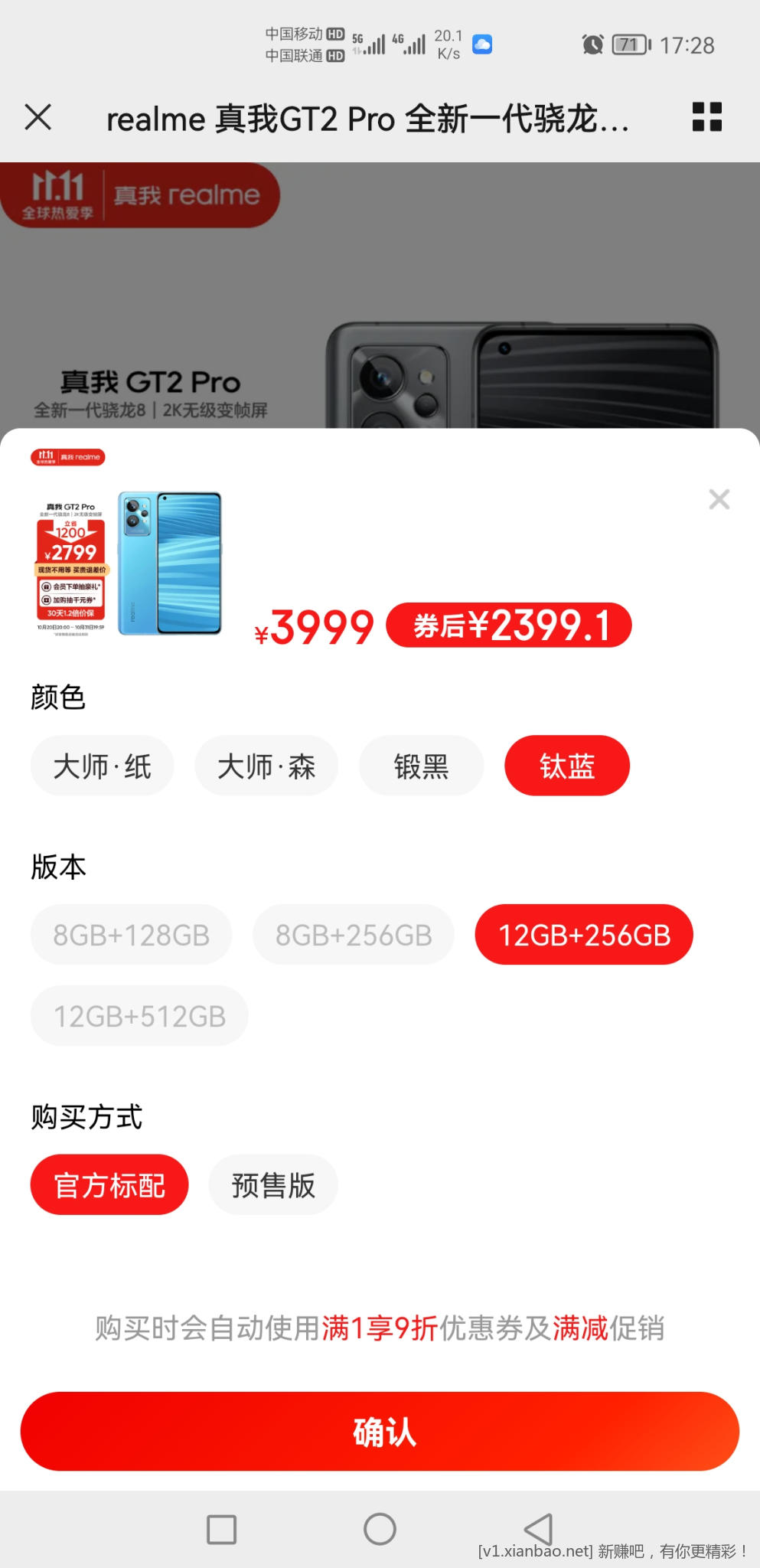This screenshot has width=760, height=1568.
Task: Close the webview with the top-left X
Action: [38, 118]
